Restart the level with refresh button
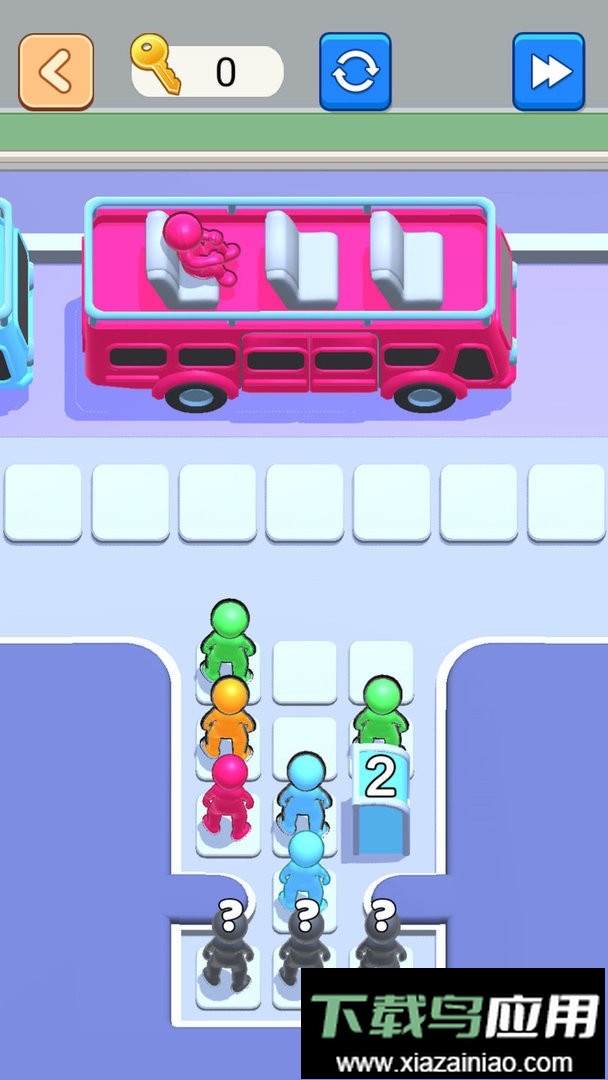This screenshot has width=608, height=1080. click(x=355, y=72)
